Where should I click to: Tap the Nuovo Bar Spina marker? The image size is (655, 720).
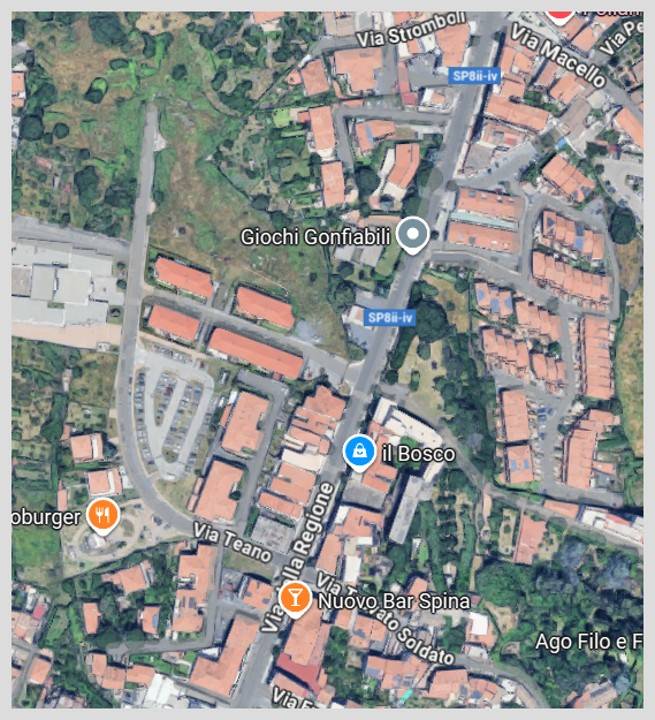tap(294, 599)
